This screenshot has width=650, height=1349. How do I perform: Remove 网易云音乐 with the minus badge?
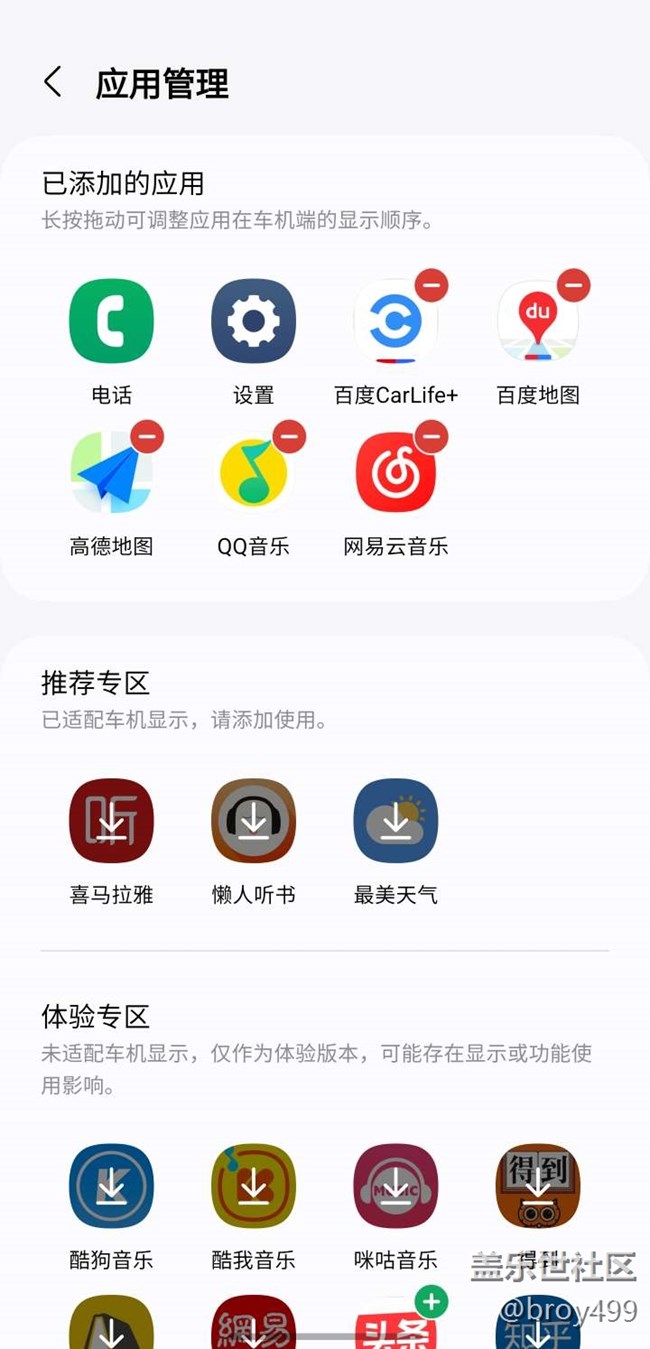pyautogui.click(x=431, y=436)
